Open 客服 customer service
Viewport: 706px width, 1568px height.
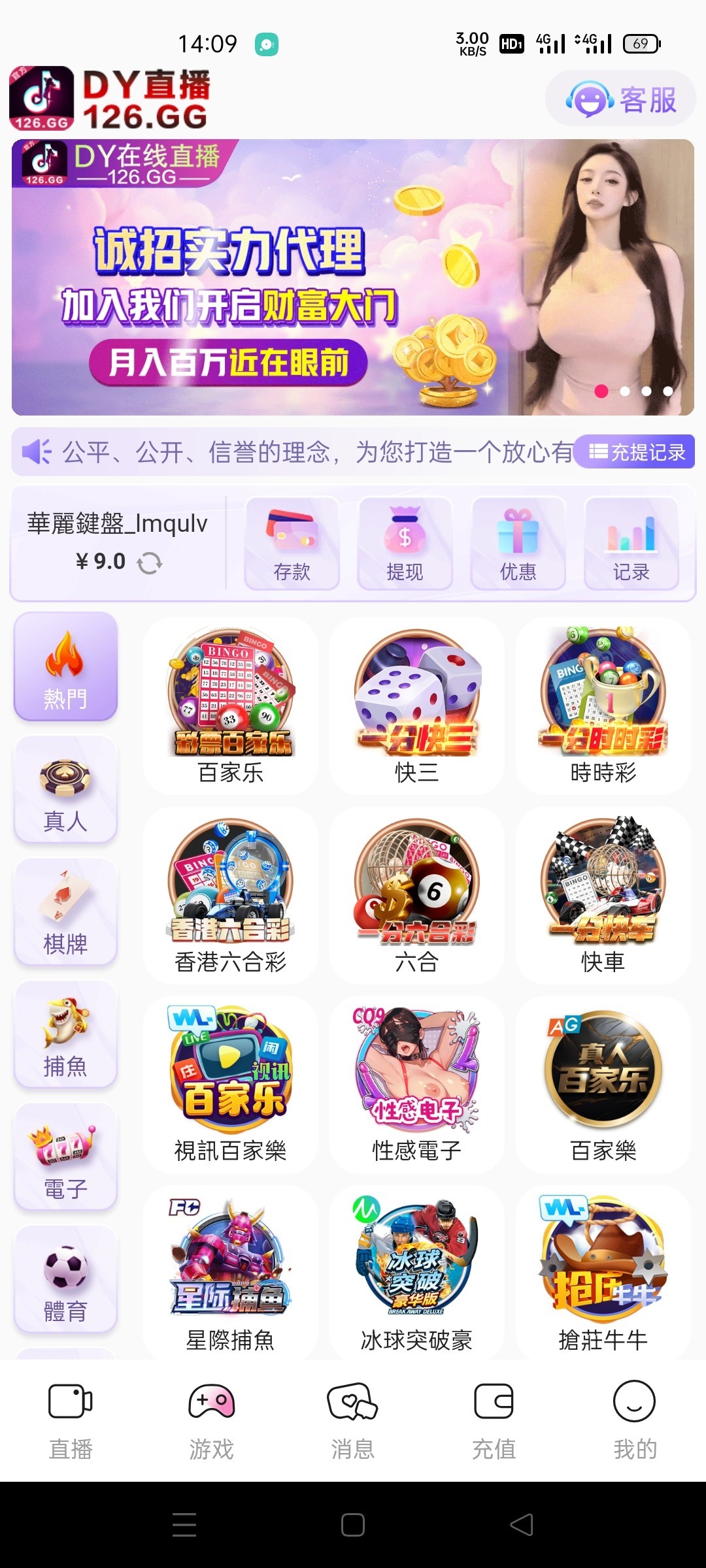[x=621, y=99]
